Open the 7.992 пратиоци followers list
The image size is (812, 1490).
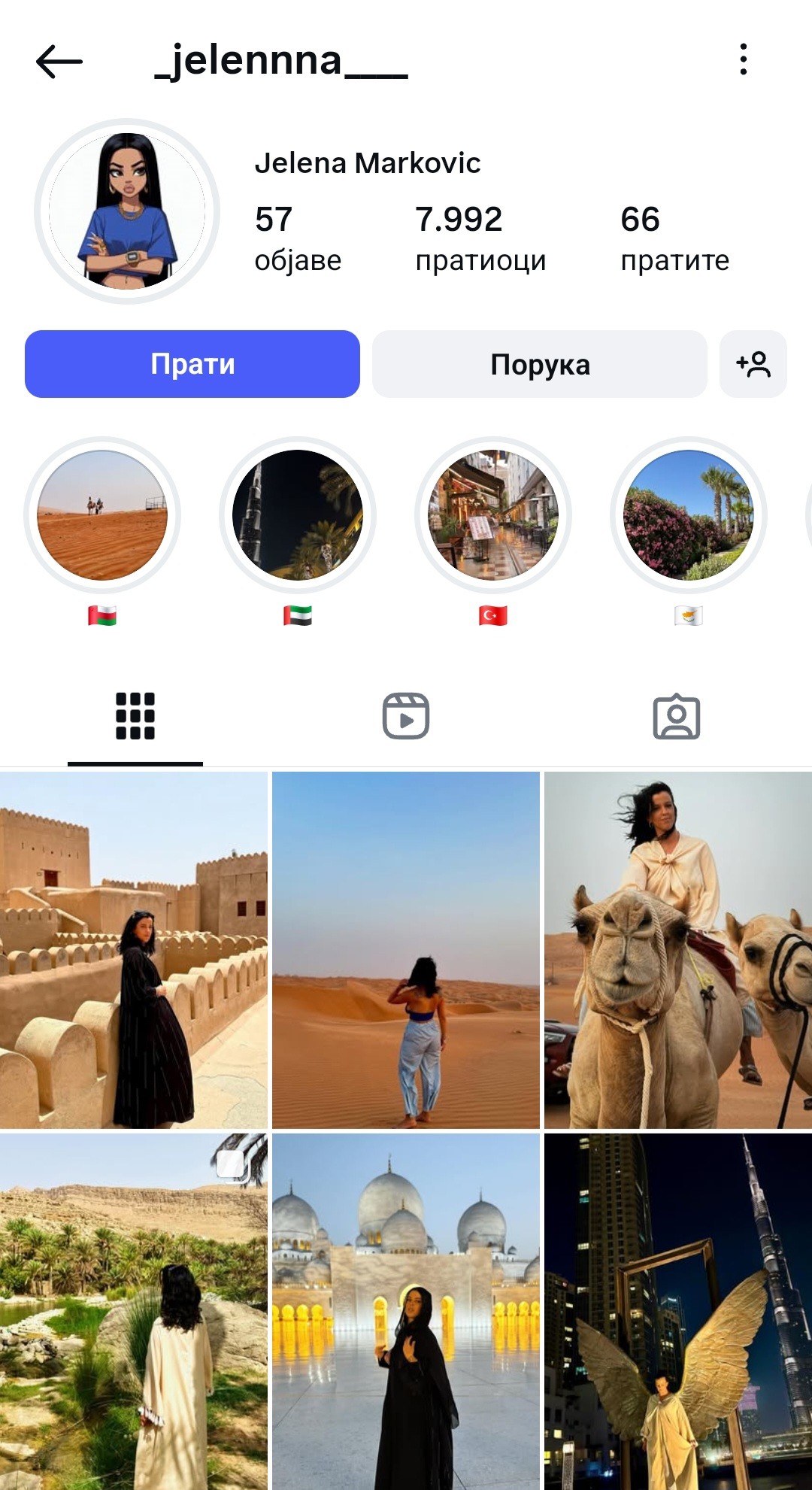tap(480, 238)
